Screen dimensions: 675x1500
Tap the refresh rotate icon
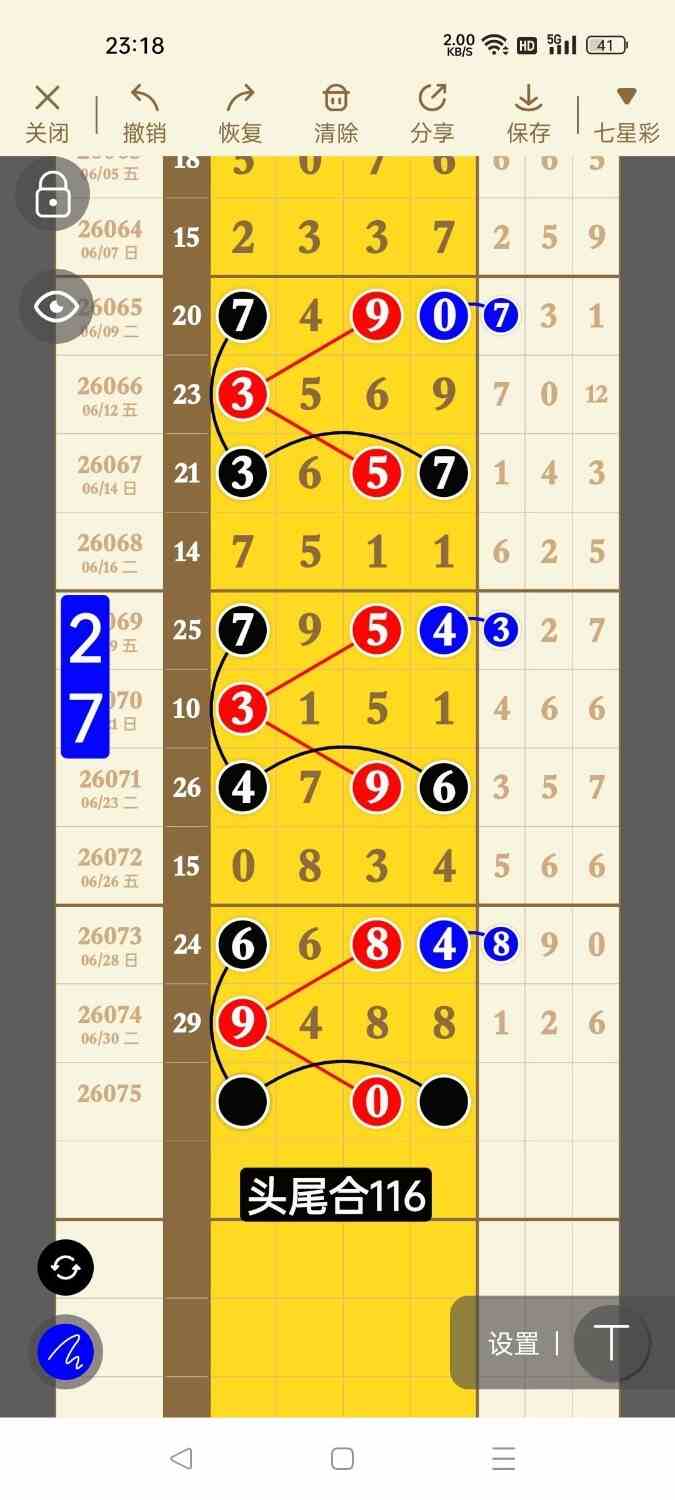[66, 1268]
